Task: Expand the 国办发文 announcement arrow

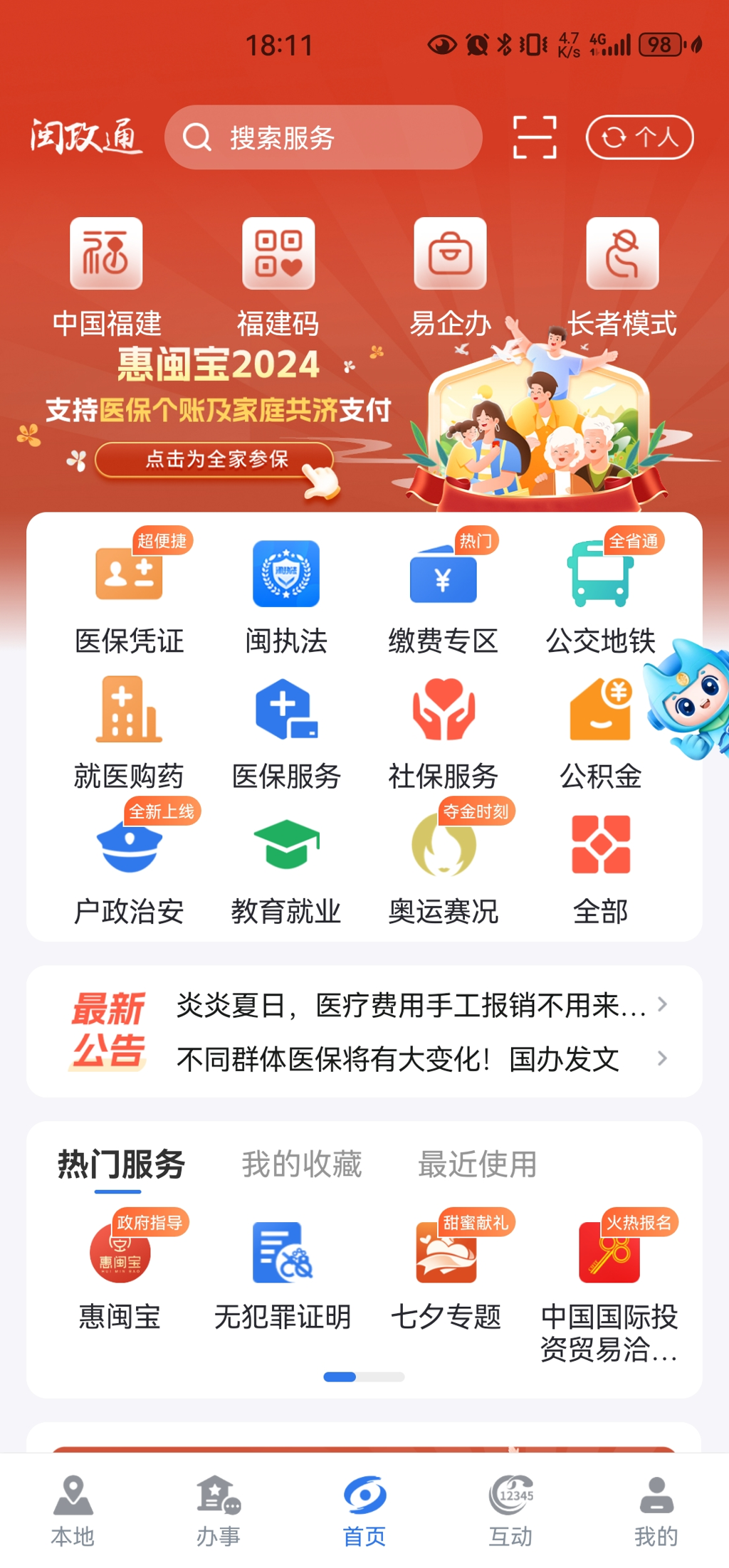Action: pos(664,1058)
